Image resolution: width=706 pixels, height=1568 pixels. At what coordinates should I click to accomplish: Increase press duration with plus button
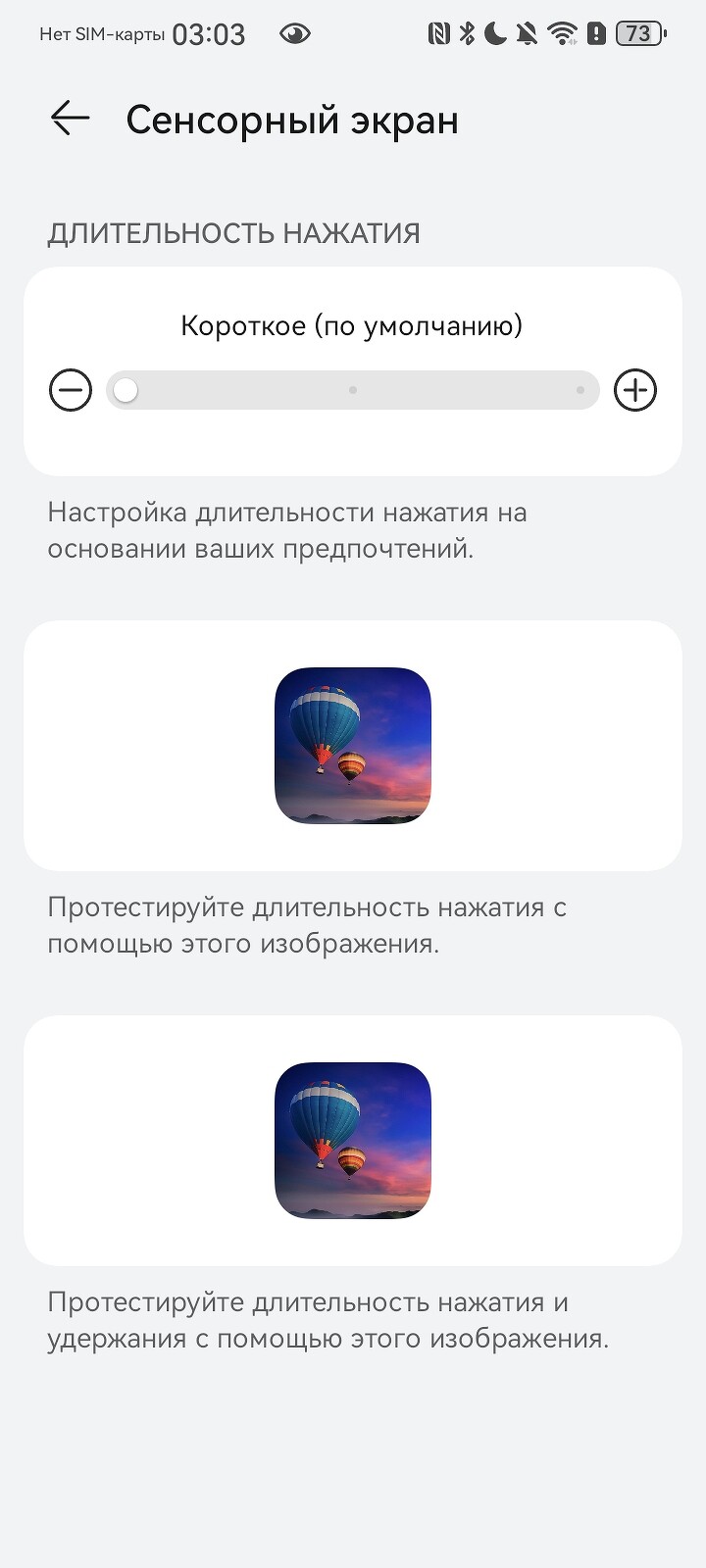(634, 390)
